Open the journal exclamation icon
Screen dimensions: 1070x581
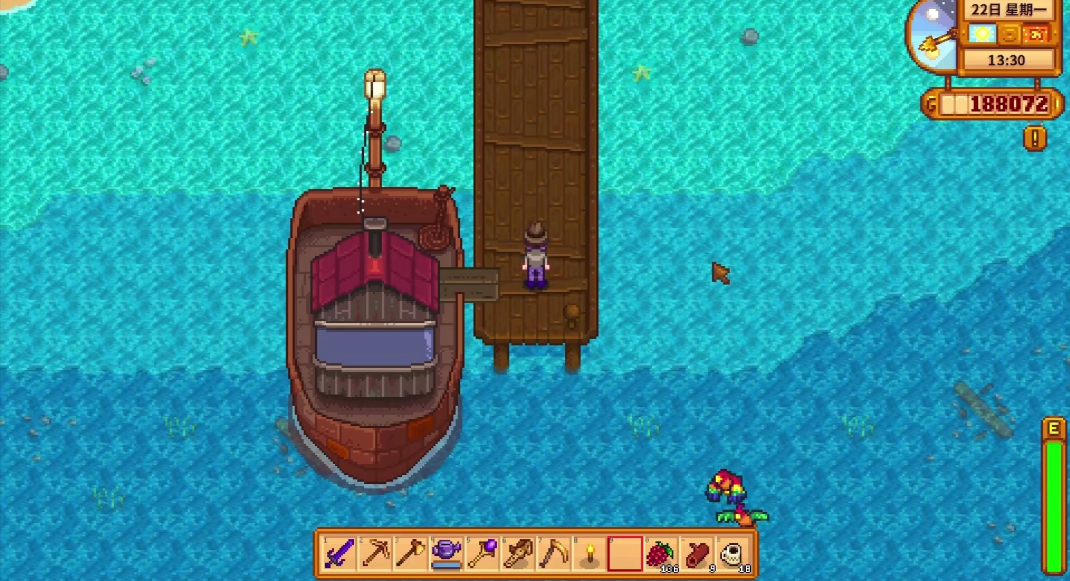(x=1035, y=137)
